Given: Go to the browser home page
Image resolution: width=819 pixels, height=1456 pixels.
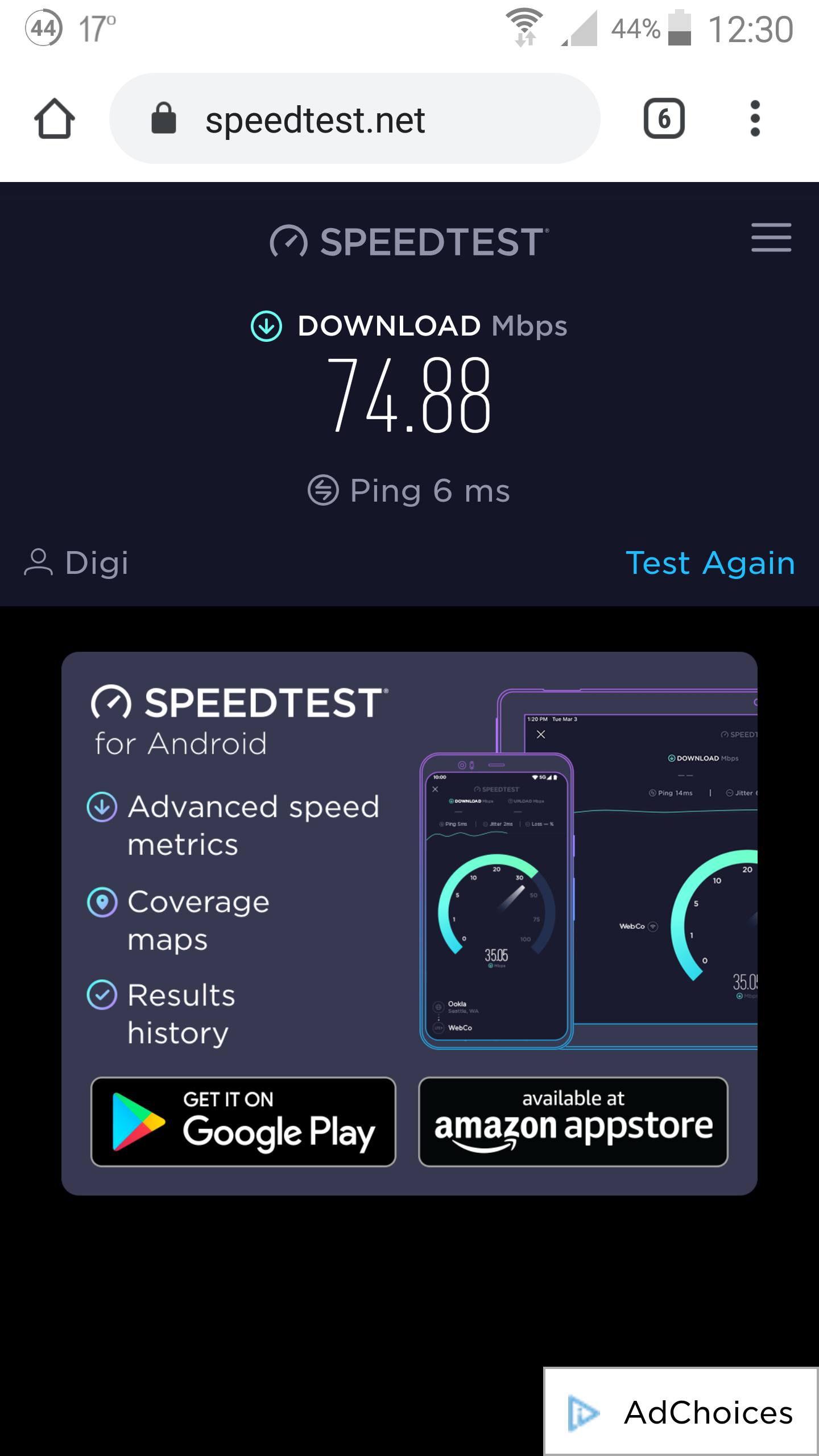Looking at the screenshot, I should click(55, 118).
